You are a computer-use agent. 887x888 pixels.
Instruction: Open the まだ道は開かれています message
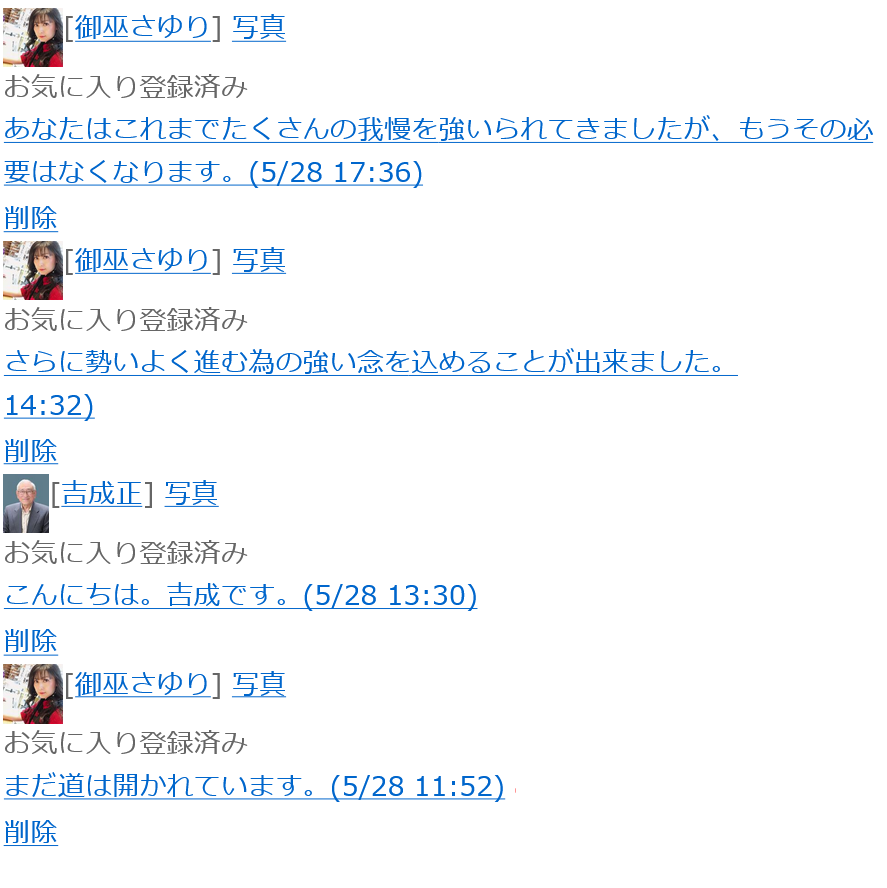pyautogui.click(x=255, y=787)
